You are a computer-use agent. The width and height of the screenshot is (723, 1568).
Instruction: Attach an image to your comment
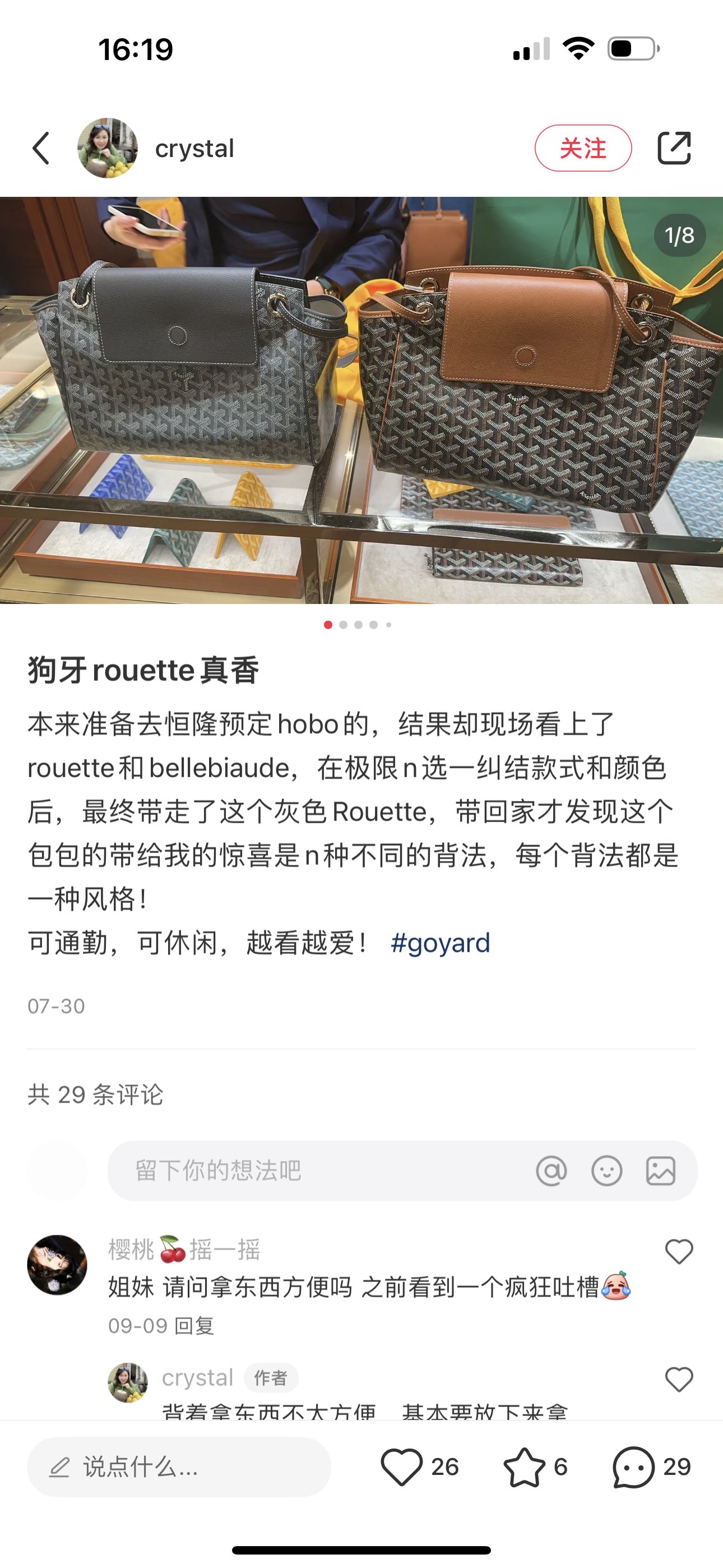coord(661,1170)
